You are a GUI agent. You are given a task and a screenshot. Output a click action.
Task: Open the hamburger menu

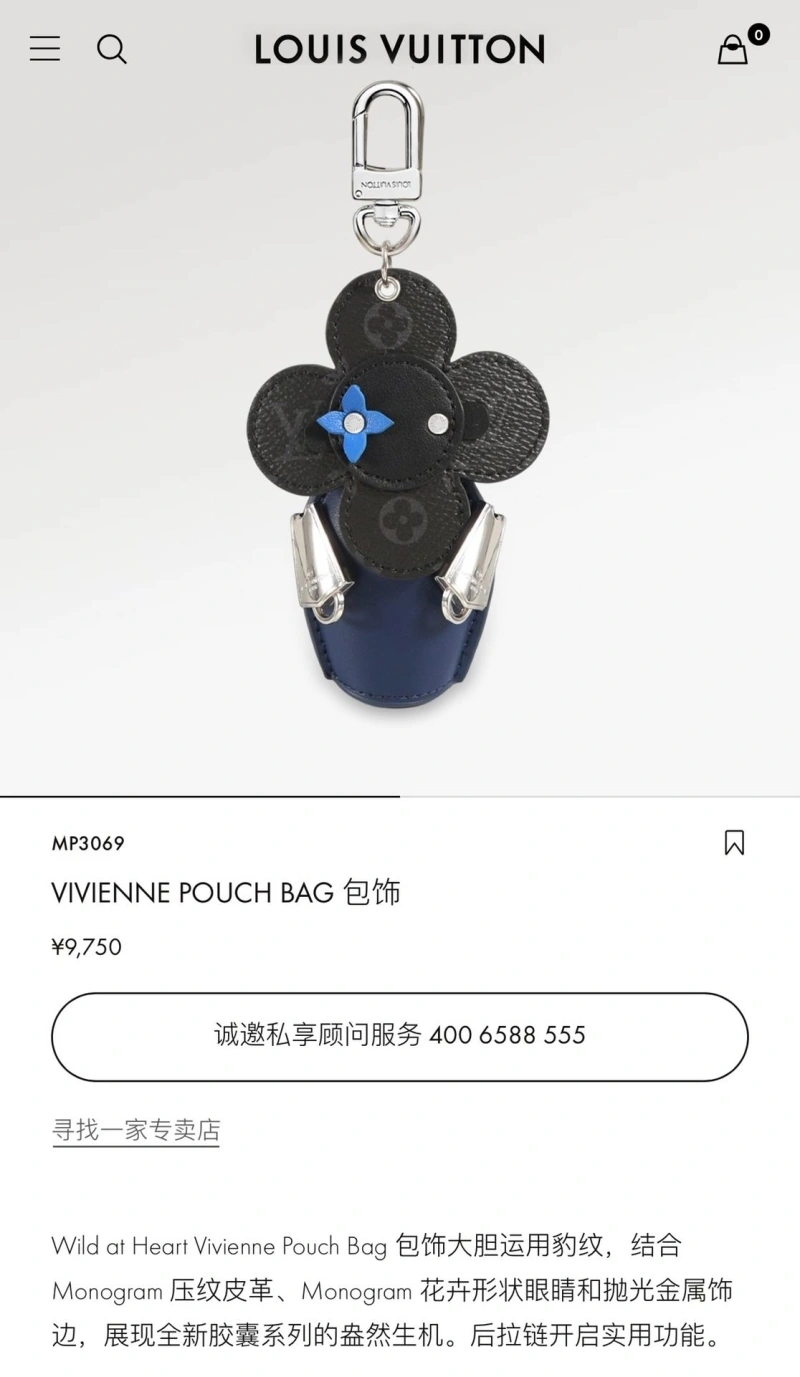point(45,48)
